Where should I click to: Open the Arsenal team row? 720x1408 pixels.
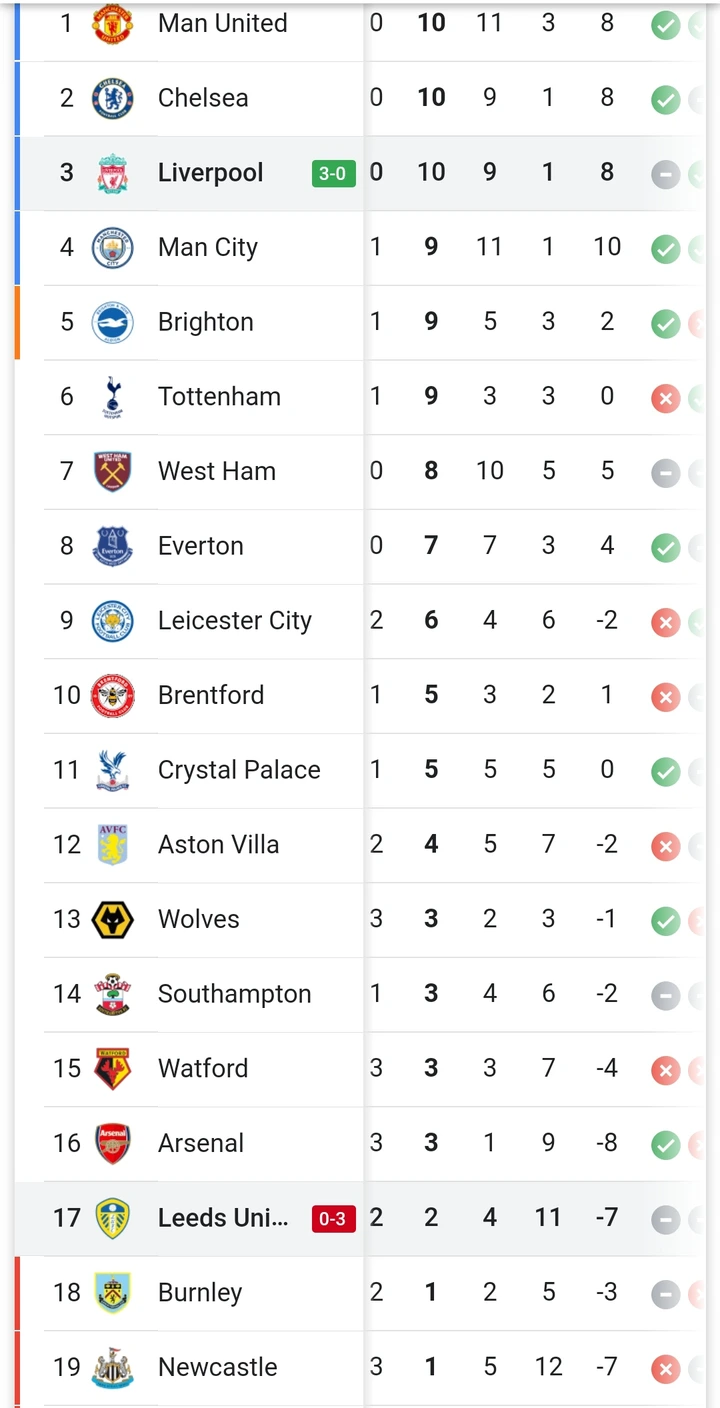[x=360, y=1143]
